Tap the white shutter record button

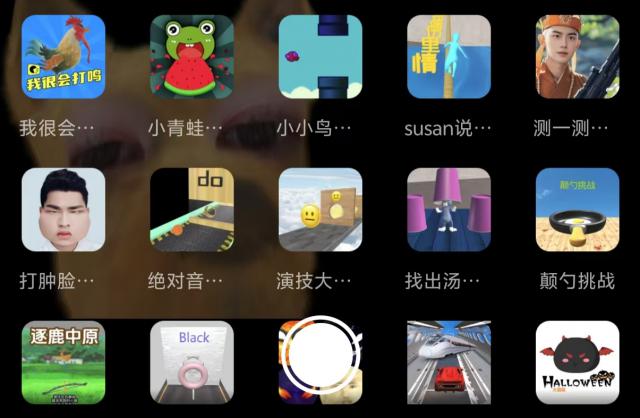[320, 358]
